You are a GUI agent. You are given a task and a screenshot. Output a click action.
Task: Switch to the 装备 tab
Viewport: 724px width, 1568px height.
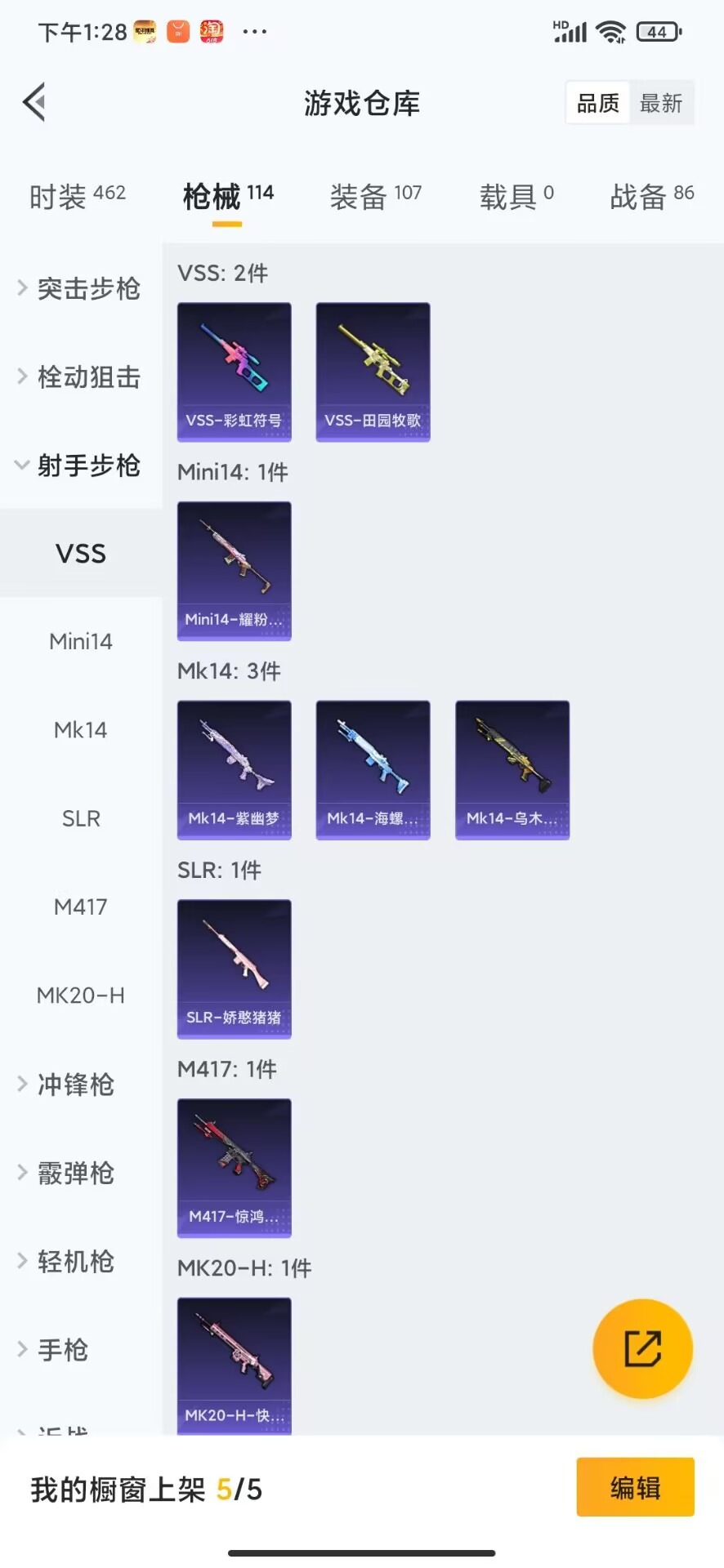pos(375,196)
